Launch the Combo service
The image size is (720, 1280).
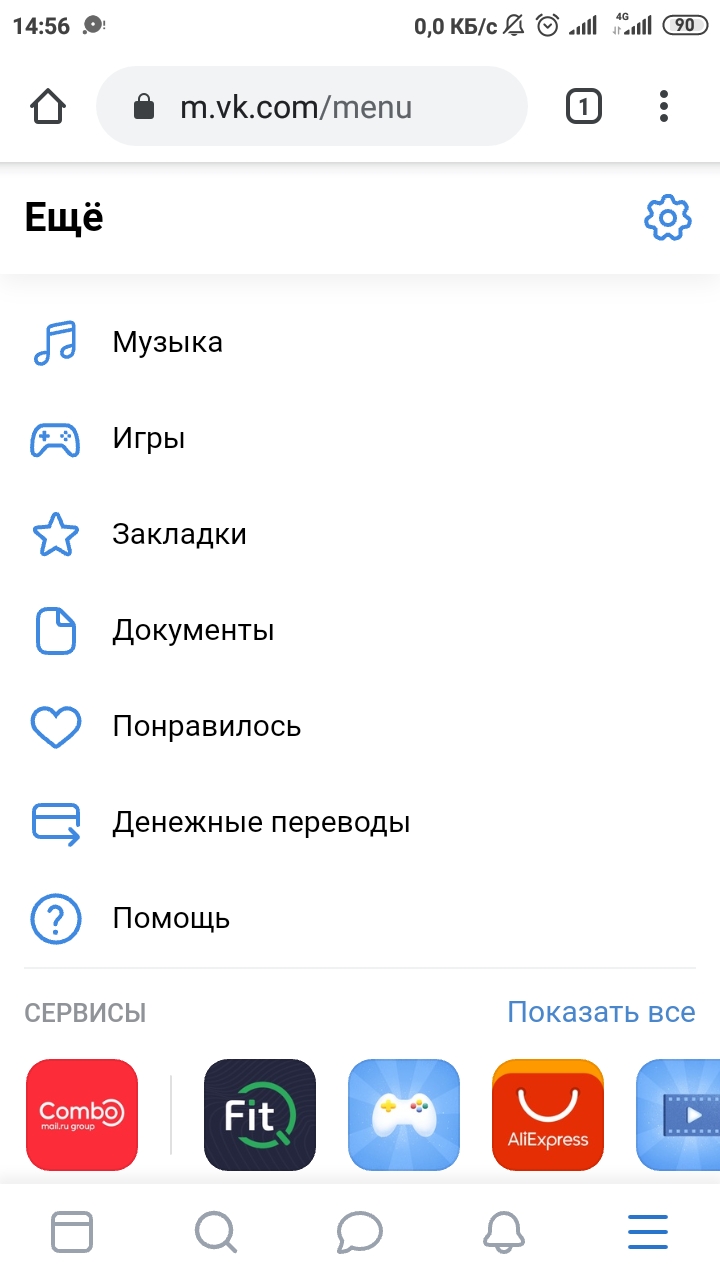point(82,1114)
